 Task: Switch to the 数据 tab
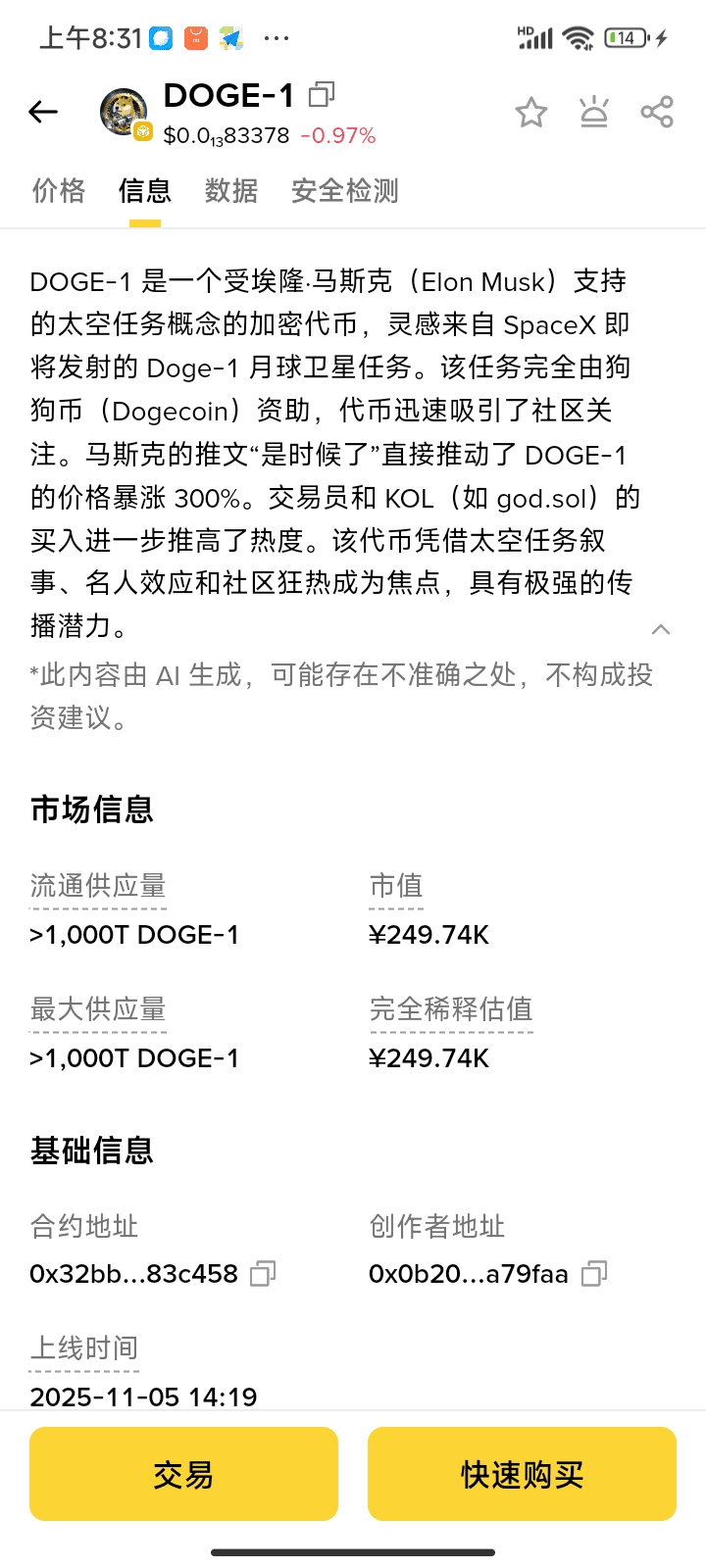point(231,190)
